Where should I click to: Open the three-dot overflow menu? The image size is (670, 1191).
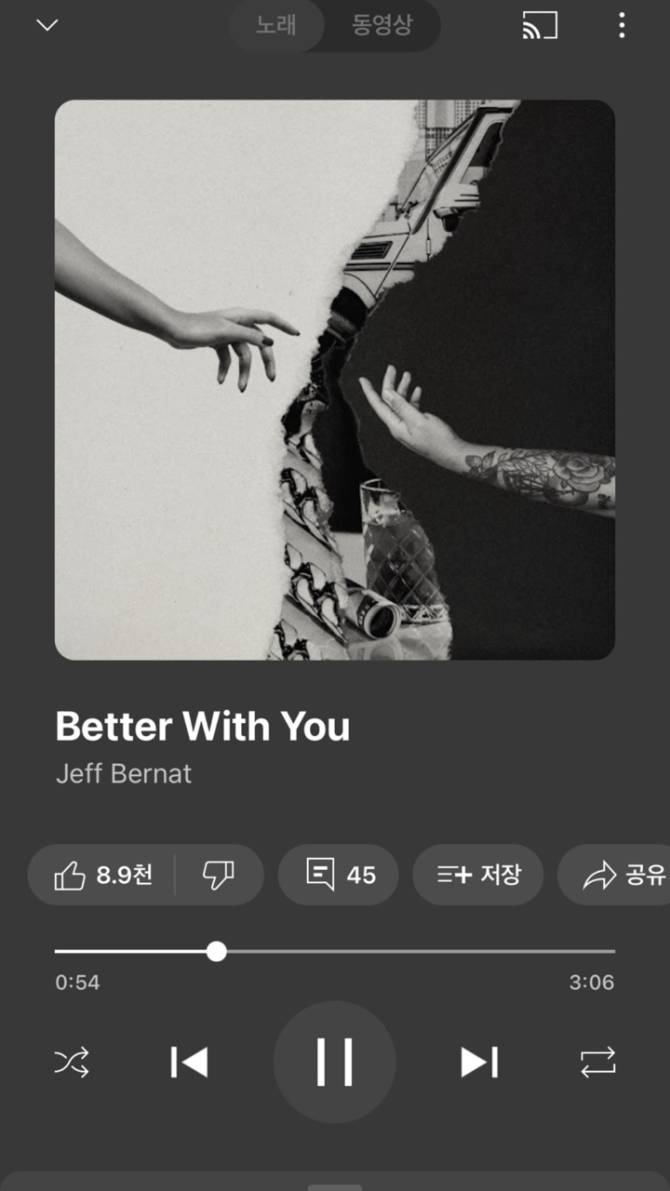tap(622, 25)
